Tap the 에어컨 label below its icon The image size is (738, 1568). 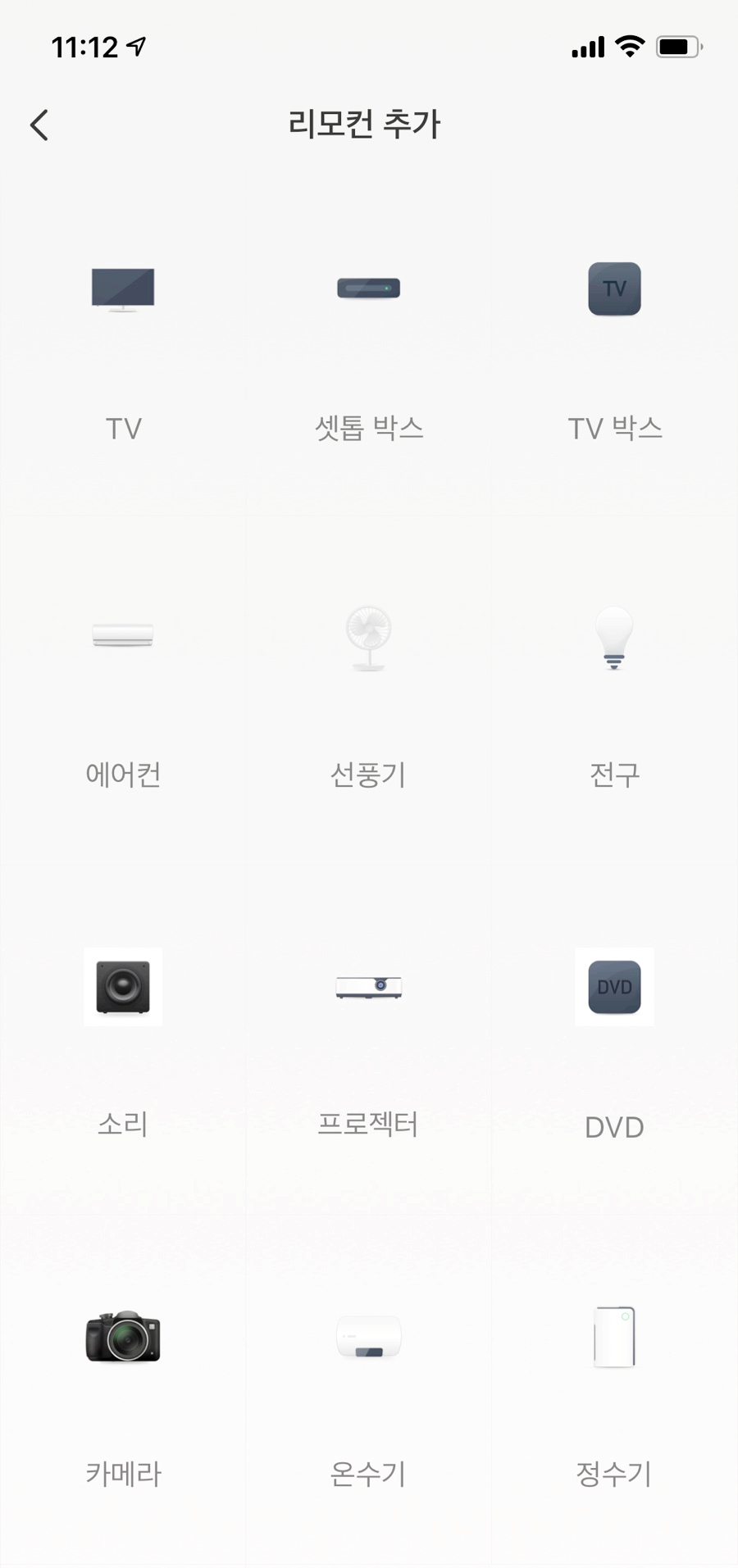tap(123, 775)
